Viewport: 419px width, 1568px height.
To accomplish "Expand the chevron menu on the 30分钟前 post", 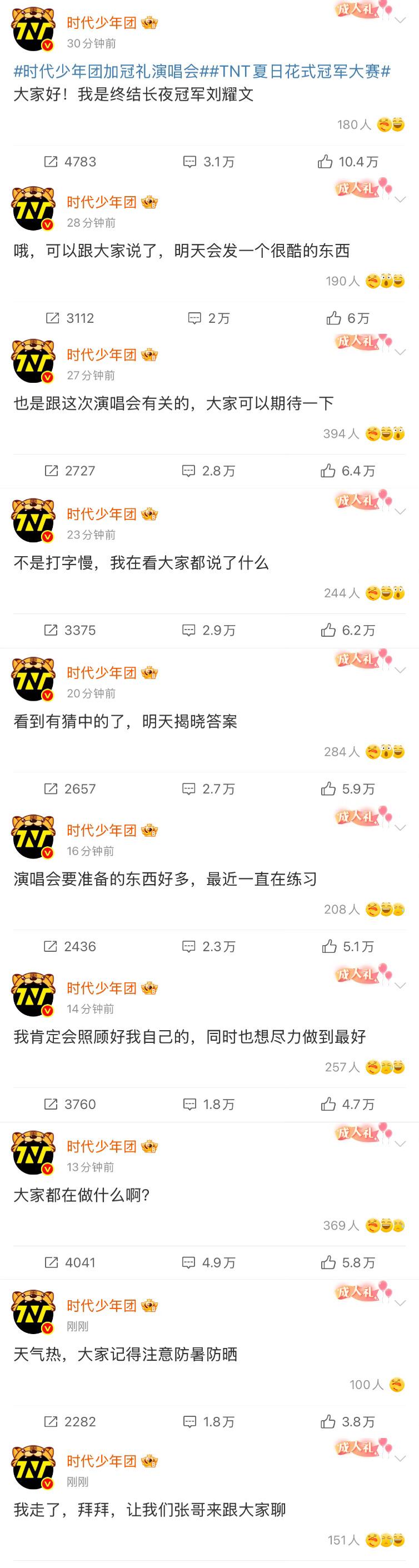I will point(400,21).
